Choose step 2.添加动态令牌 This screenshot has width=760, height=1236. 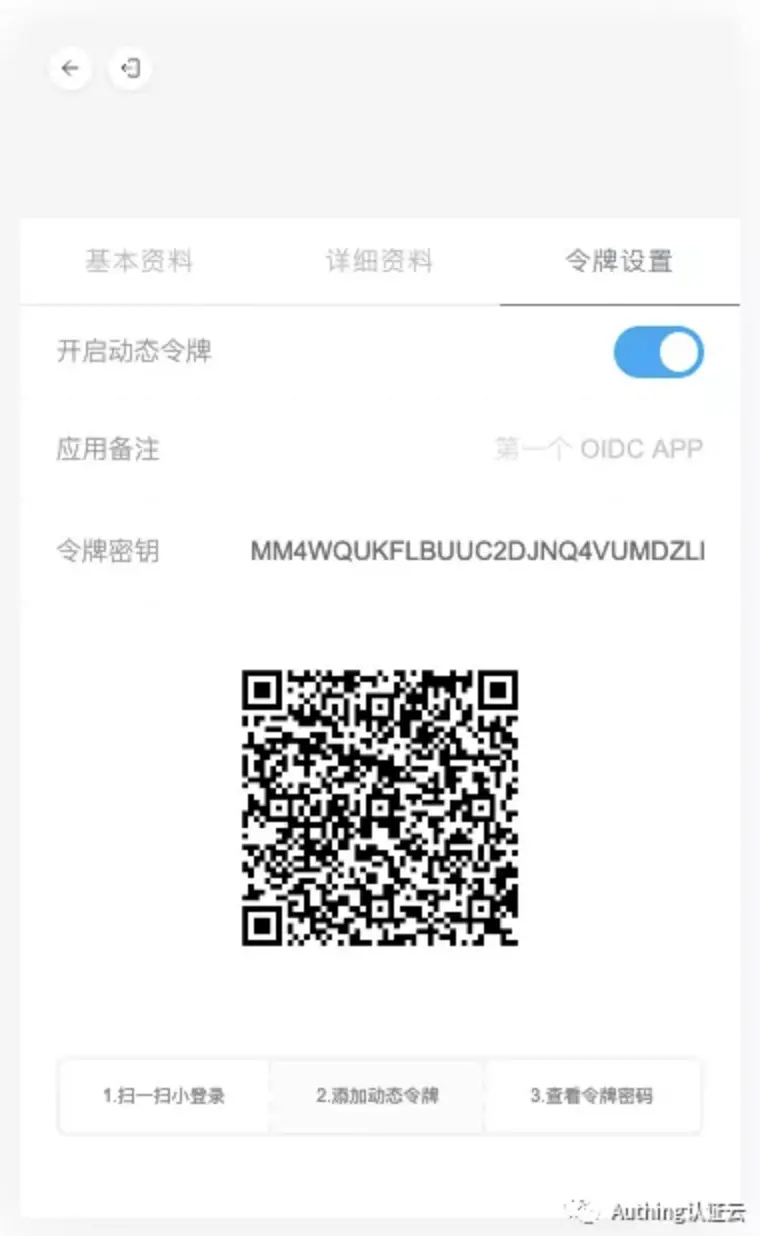point(377,1096)
